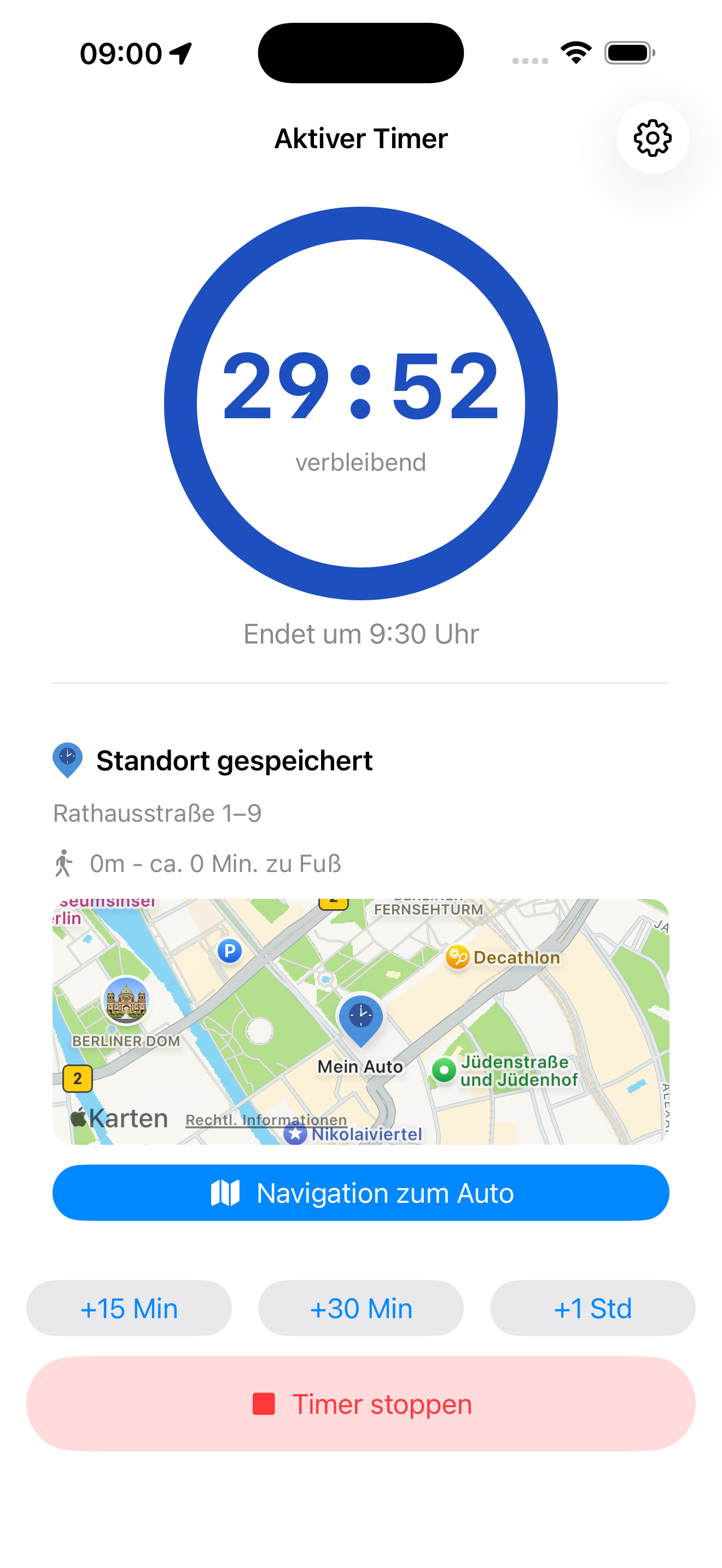This screenshot has width=722, height=1568.
Task: Add 15 minutes to the timer
Action: [129, 1308]
